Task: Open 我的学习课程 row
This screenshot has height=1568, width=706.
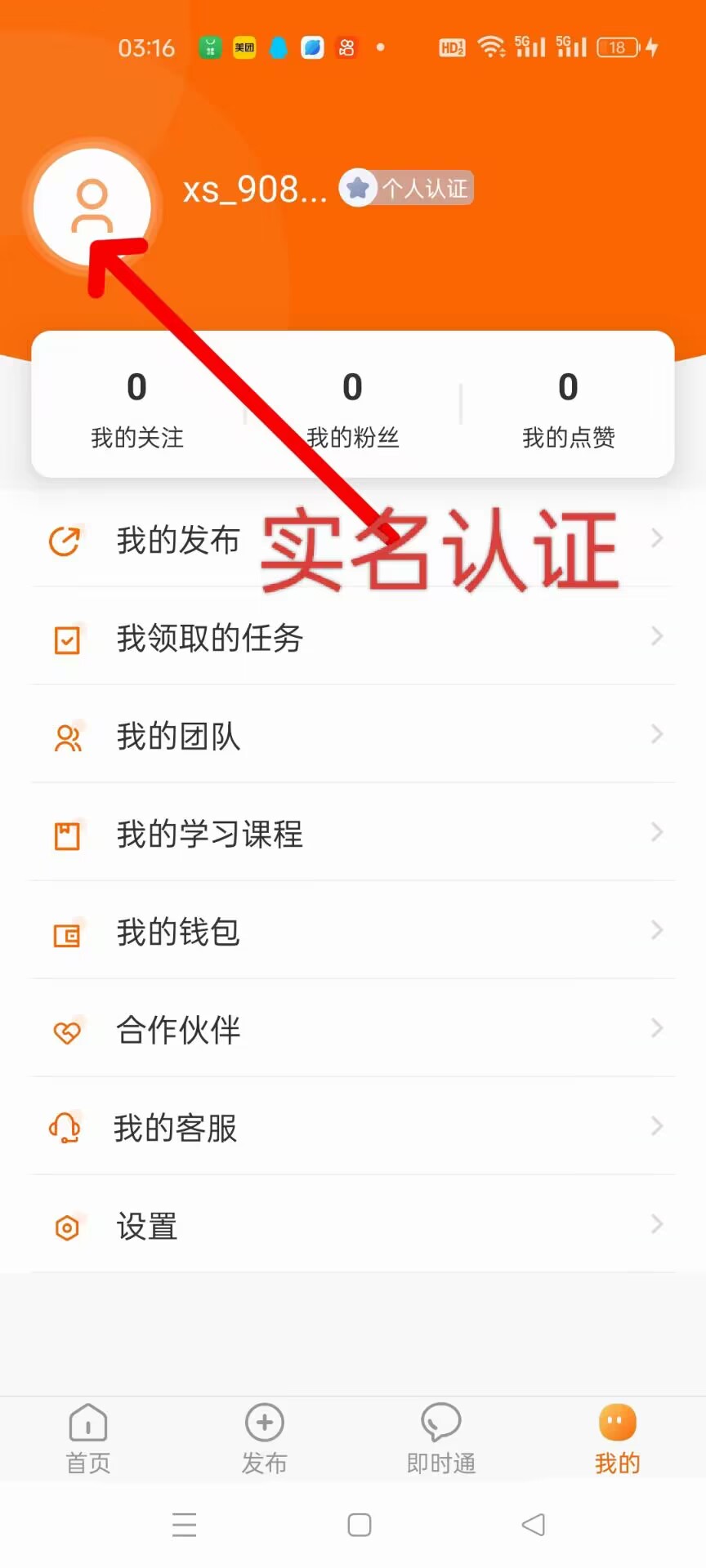Action: [353, 833]
